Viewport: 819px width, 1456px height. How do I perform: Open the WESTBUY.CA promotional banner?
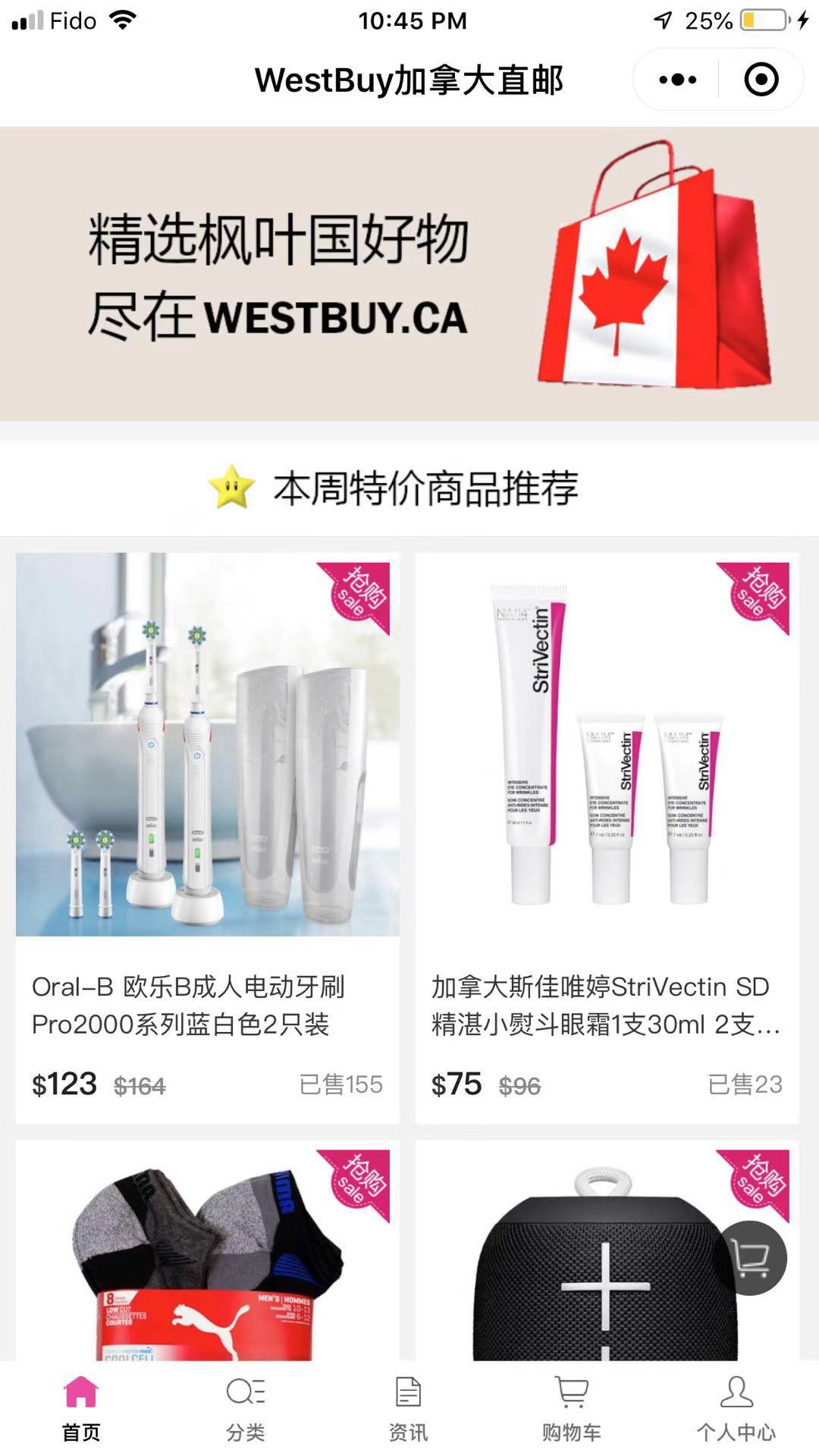coord(409,274)
